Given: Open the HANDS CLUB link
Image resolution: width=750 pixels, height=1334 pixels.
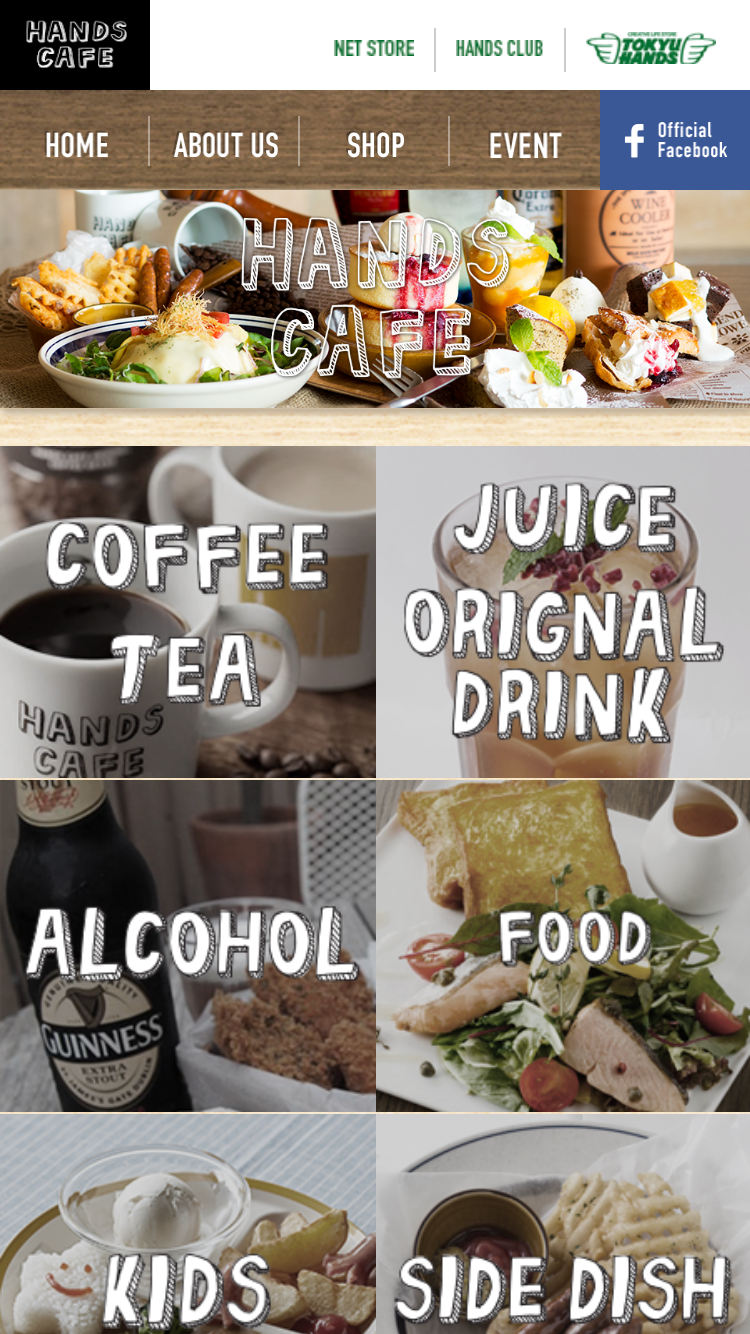Looking at the screenshot, I should pyautogui.click(x=499, y=48).
